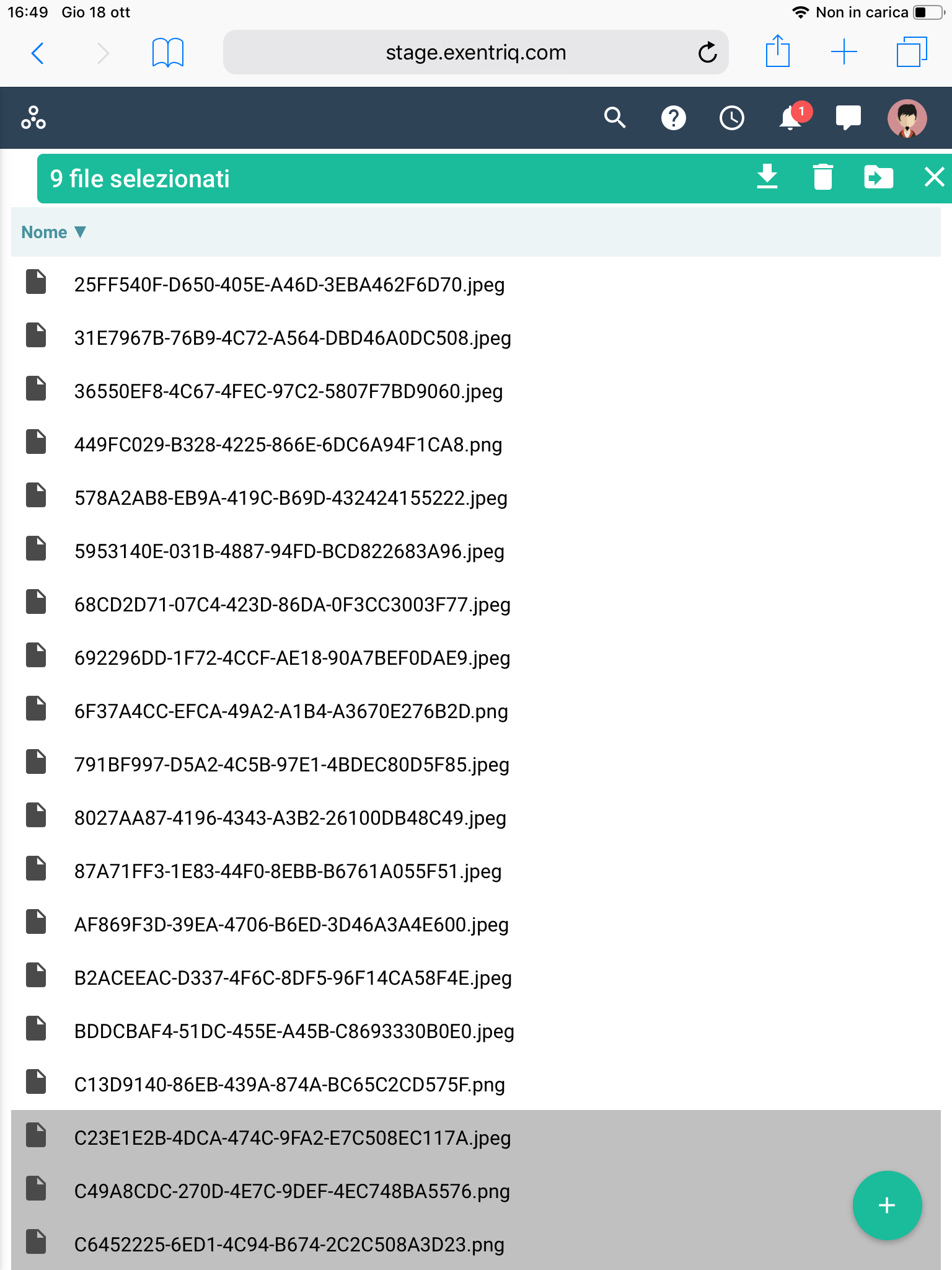Screen dimensions: 952x1270
Task: Reload the page in Safari
Action: point(707,53)
